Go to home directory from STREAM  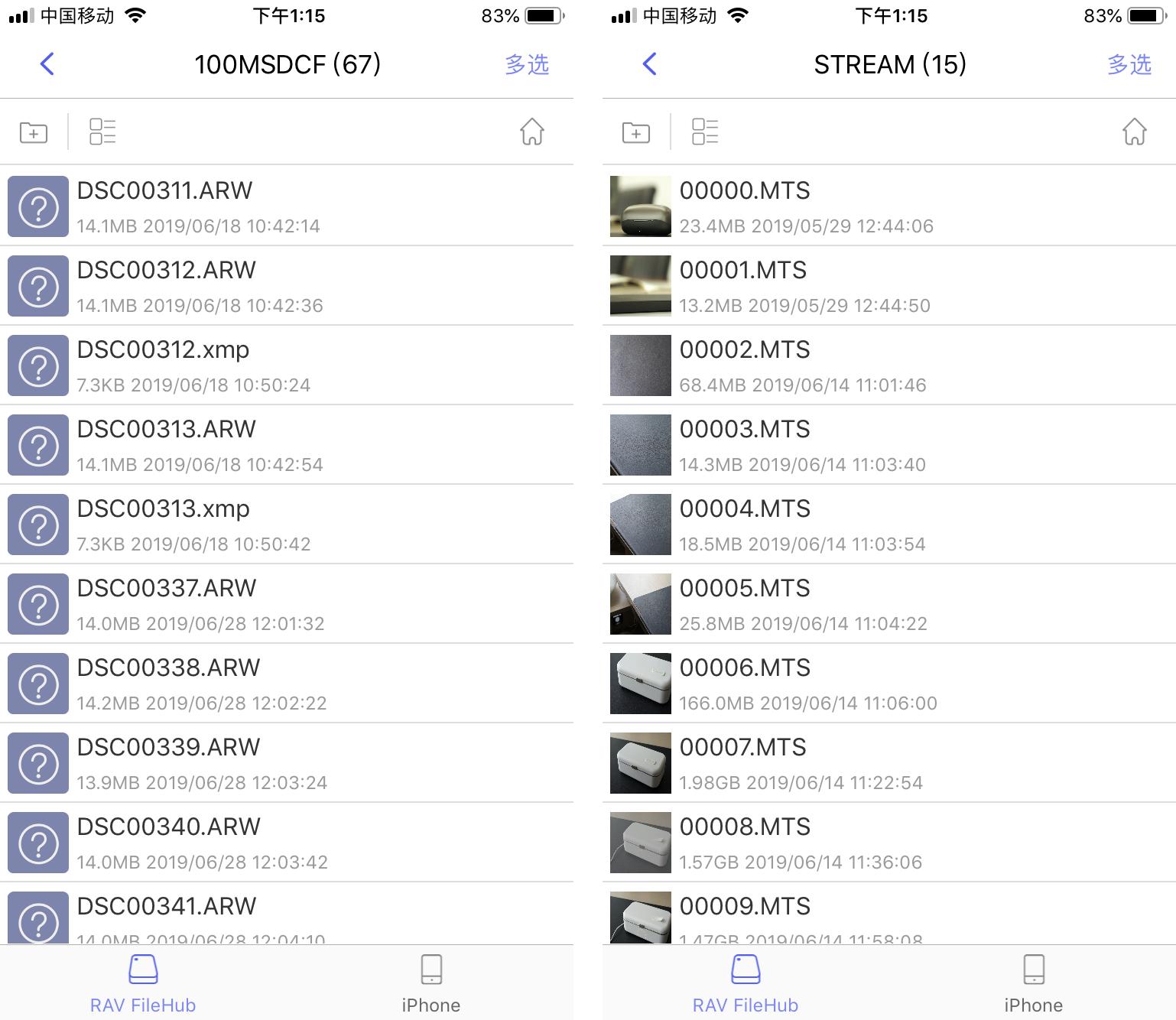pos(1135,132)
